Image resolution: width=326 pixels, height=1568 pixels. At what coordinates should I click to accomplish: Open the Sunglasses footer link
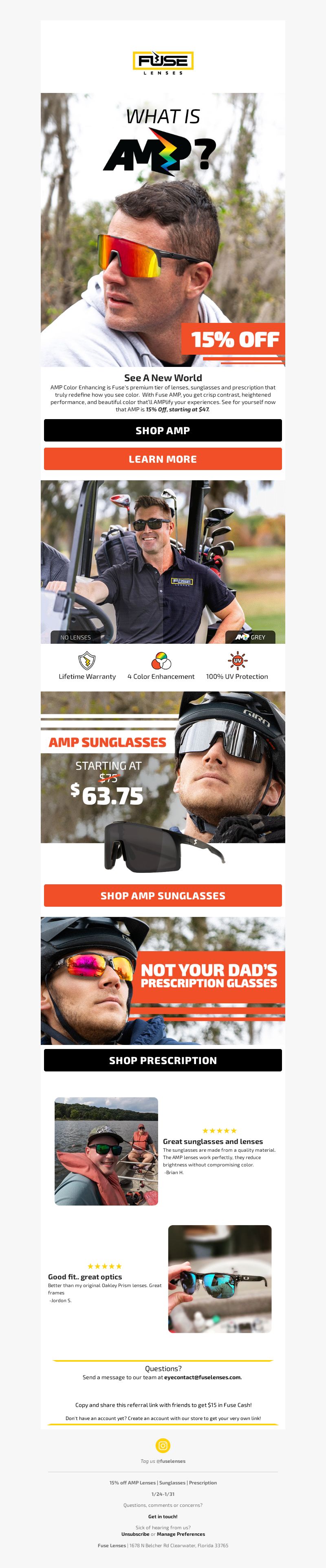coord(172,1482)
